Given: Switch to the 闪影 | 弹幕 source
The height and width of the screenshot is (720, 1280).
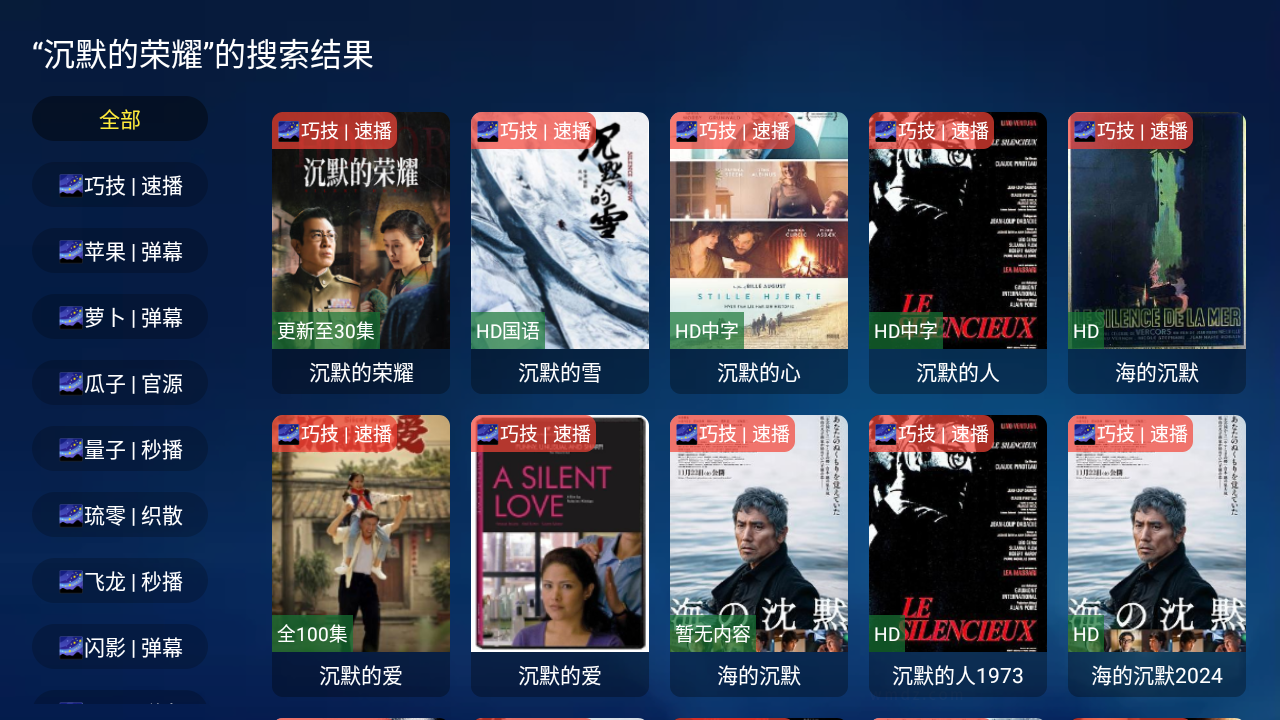Looking at the screenshot, I should pos(120,647).
